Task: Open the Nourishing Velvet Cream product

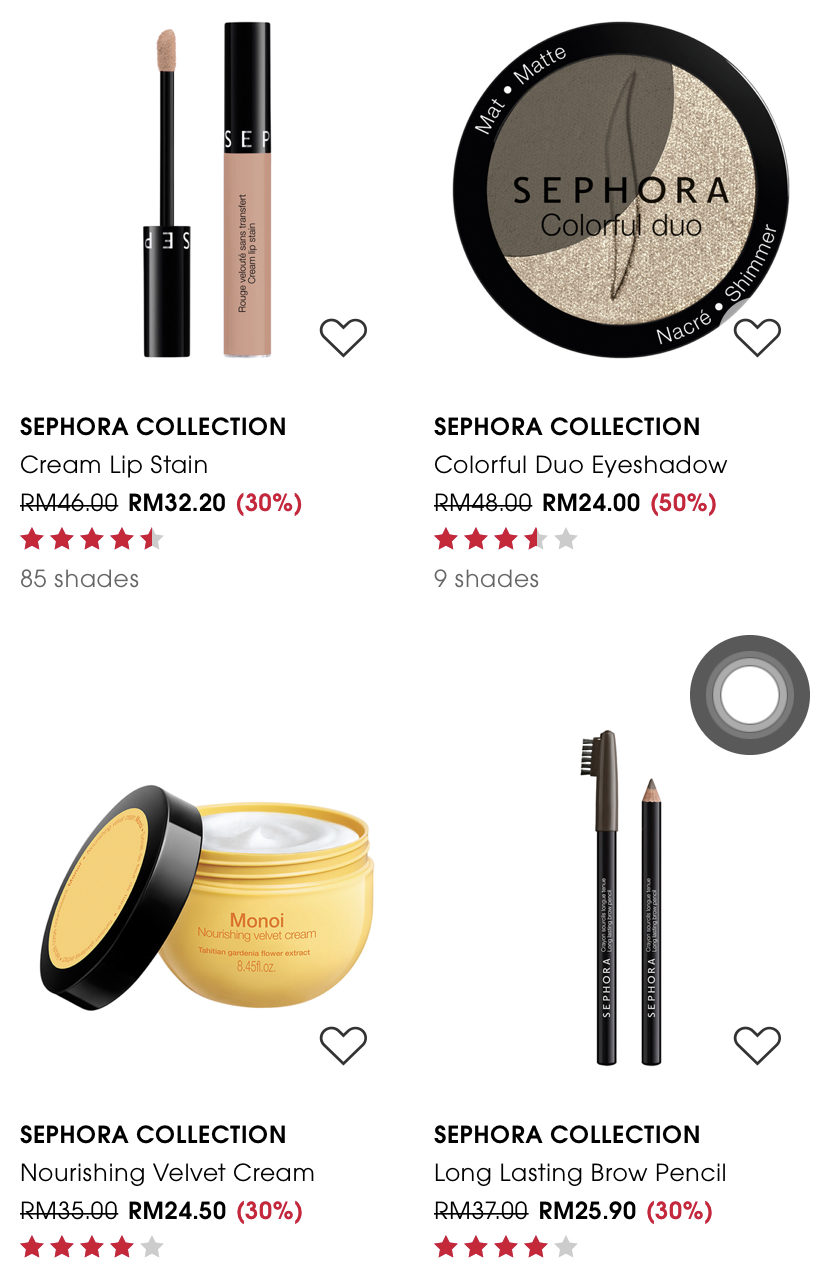Action: [x=167, y=1173]
